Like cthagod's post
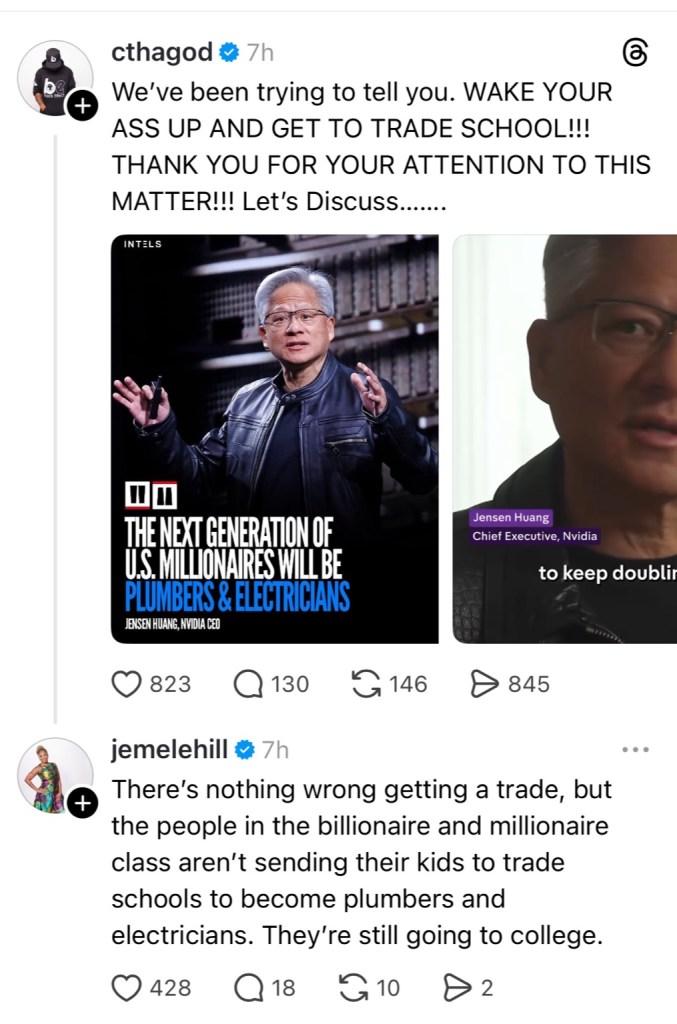Image resolution: width=677 pixels, height=1024 pixels. click(127, 684)
